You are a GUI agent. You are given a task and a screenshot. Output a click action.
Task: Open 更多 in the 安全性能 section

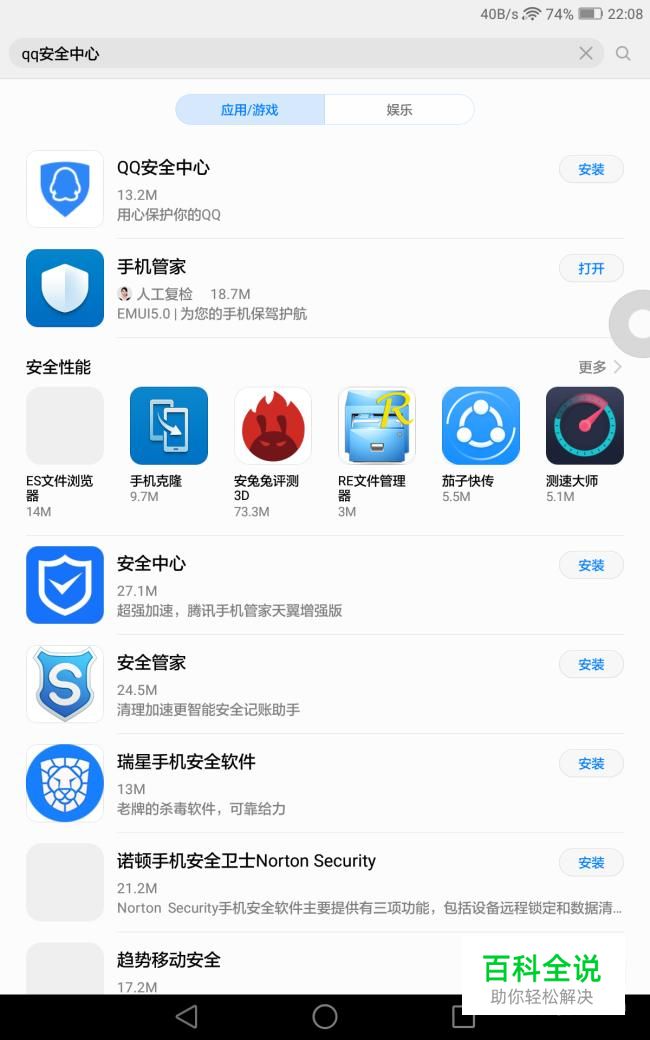(600, 367)
